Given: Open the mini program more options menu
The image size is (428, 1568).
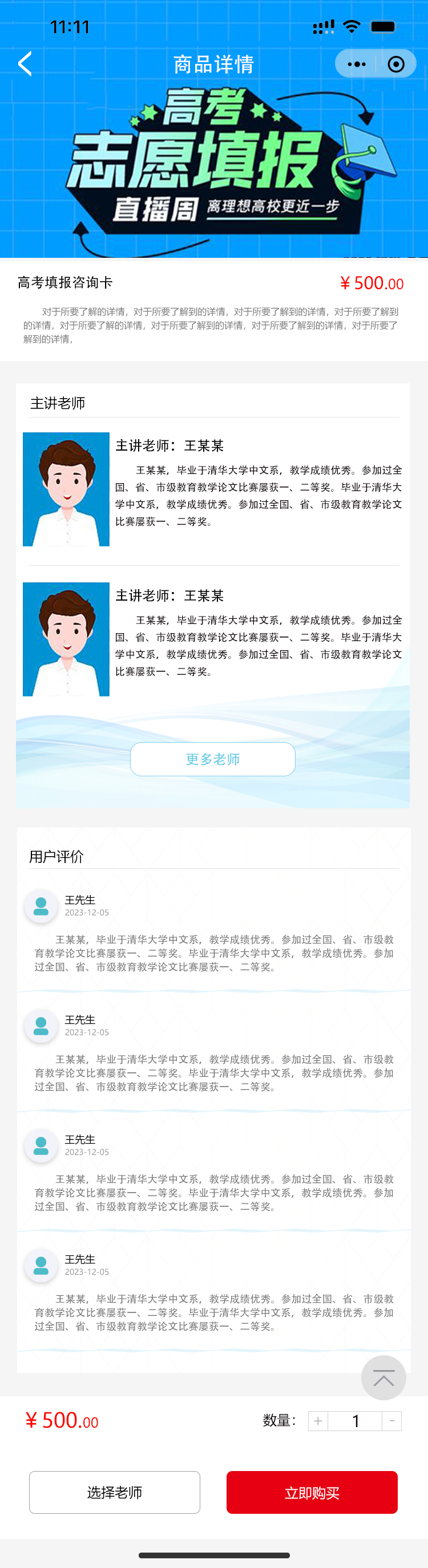Looking at the screenshot, I should pos(357,64).
